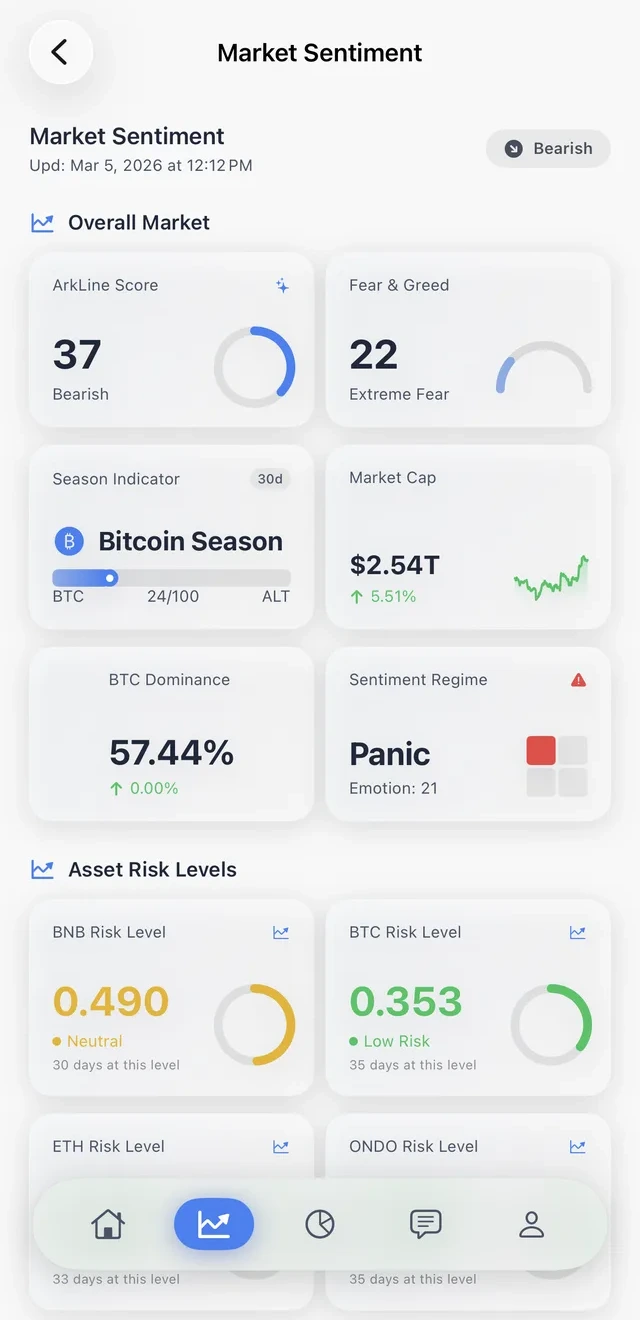View the Sentiment Regime card
Image resolution: width=640 pixels, height=1320 pixels.
click(468, 734)
